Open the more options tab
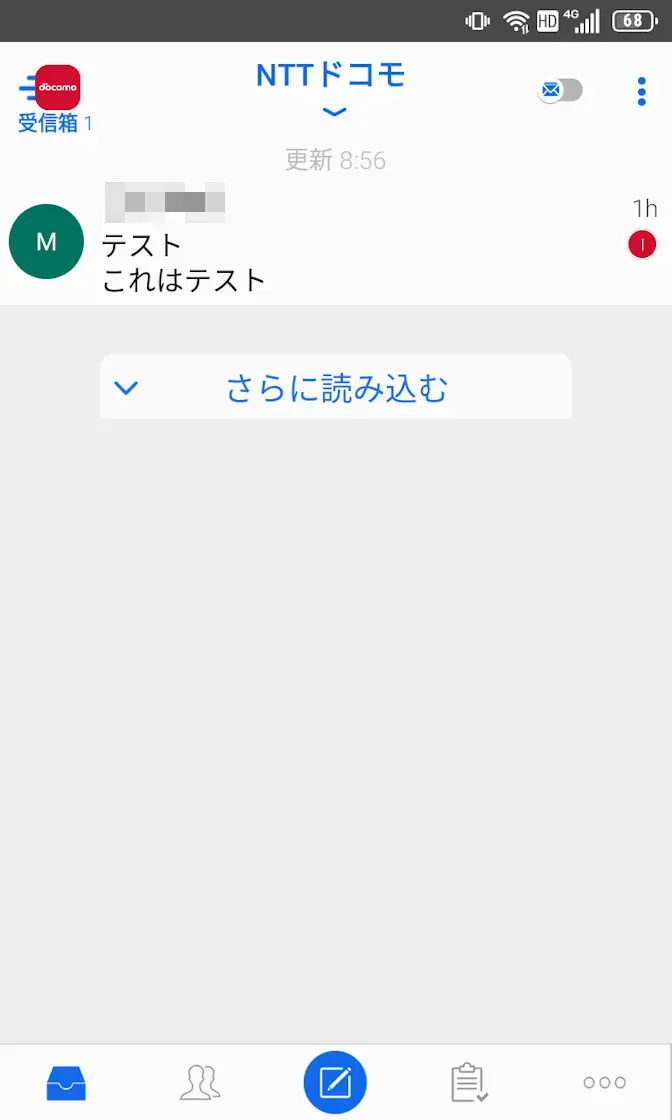The width and height of the screenshot is (672, 1120). 604,1082
